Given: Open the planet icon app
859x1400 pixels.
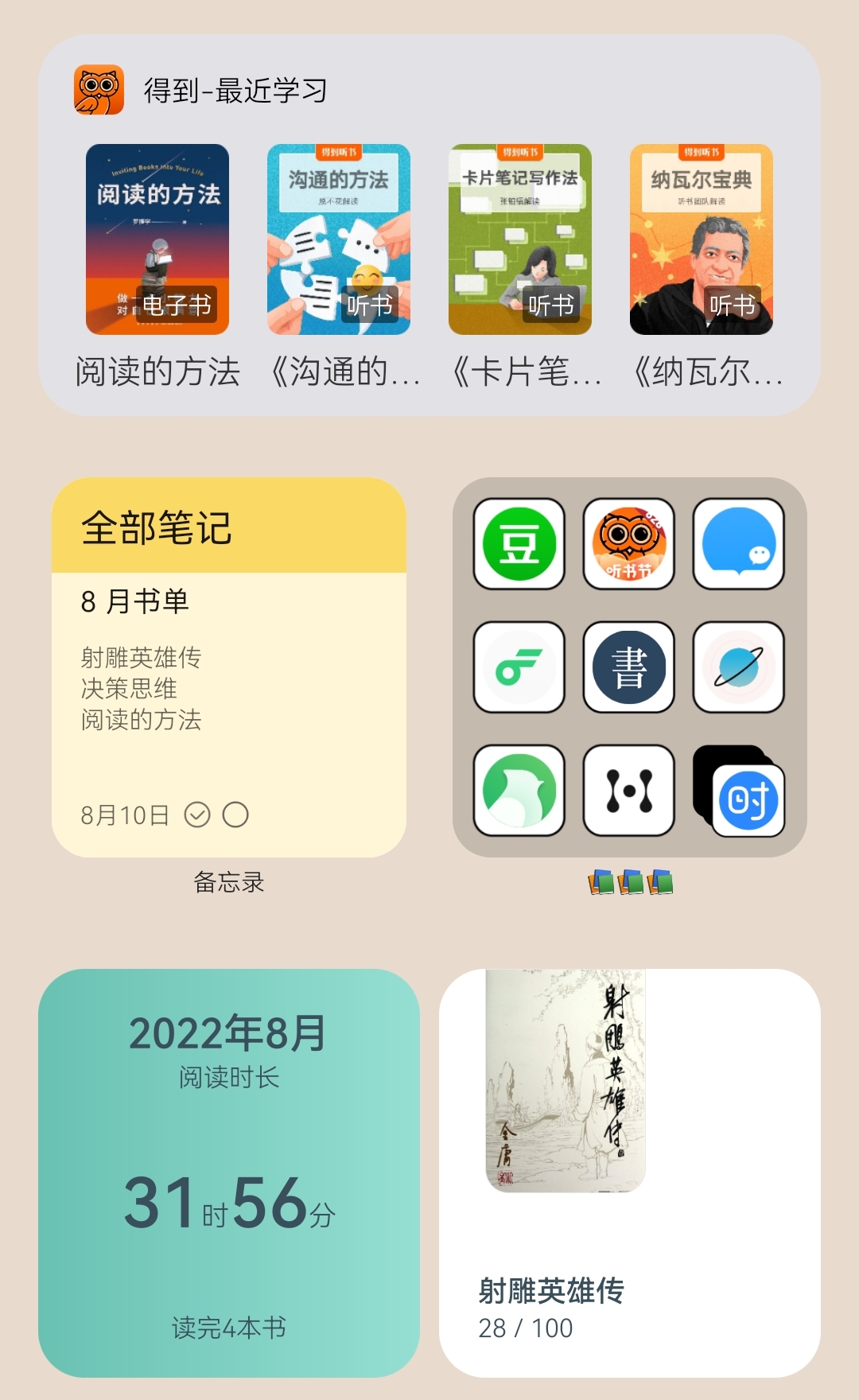Looking at the screenshot, I should click(x=739, y=667).
